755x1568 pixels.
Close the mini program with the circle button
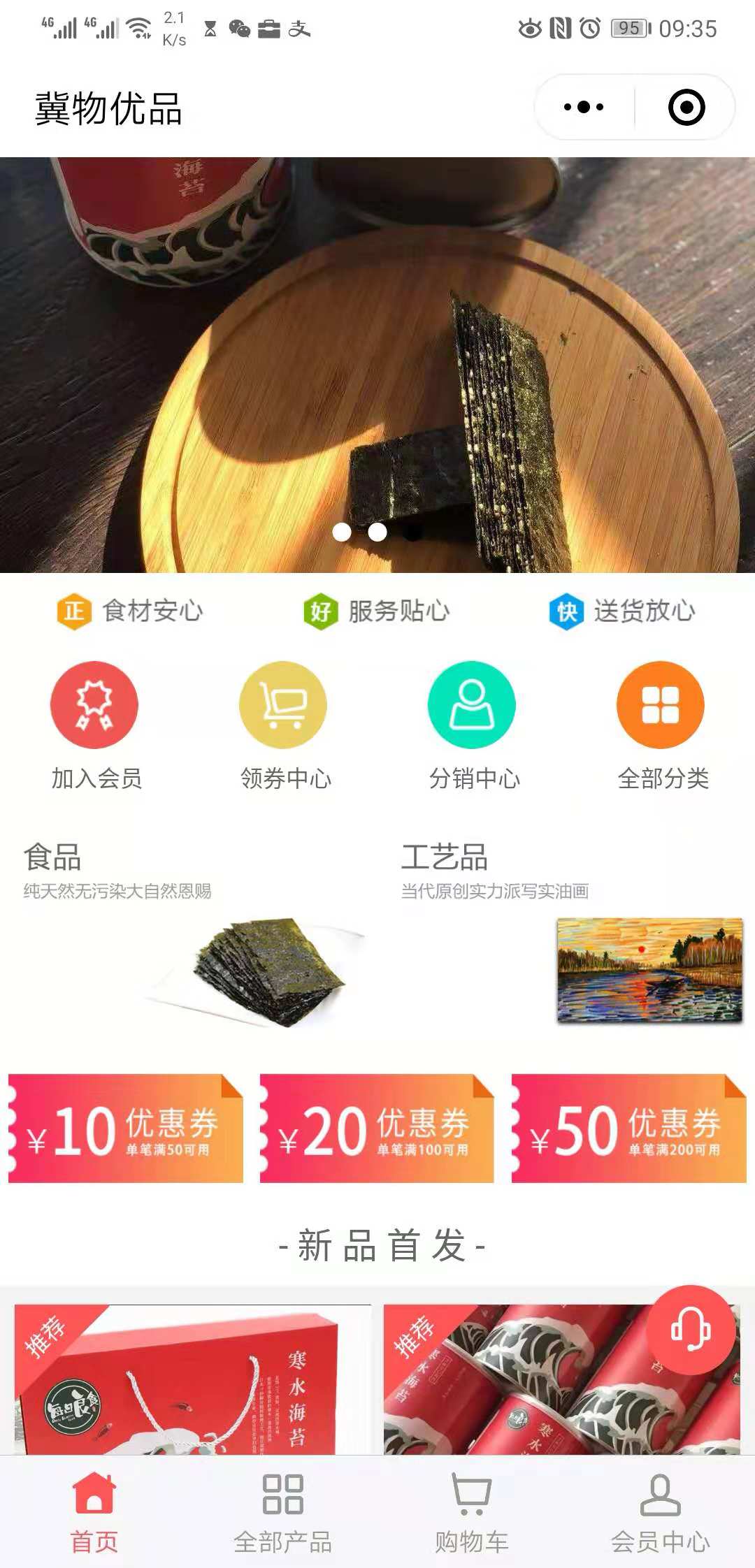(x=686, y=108)
